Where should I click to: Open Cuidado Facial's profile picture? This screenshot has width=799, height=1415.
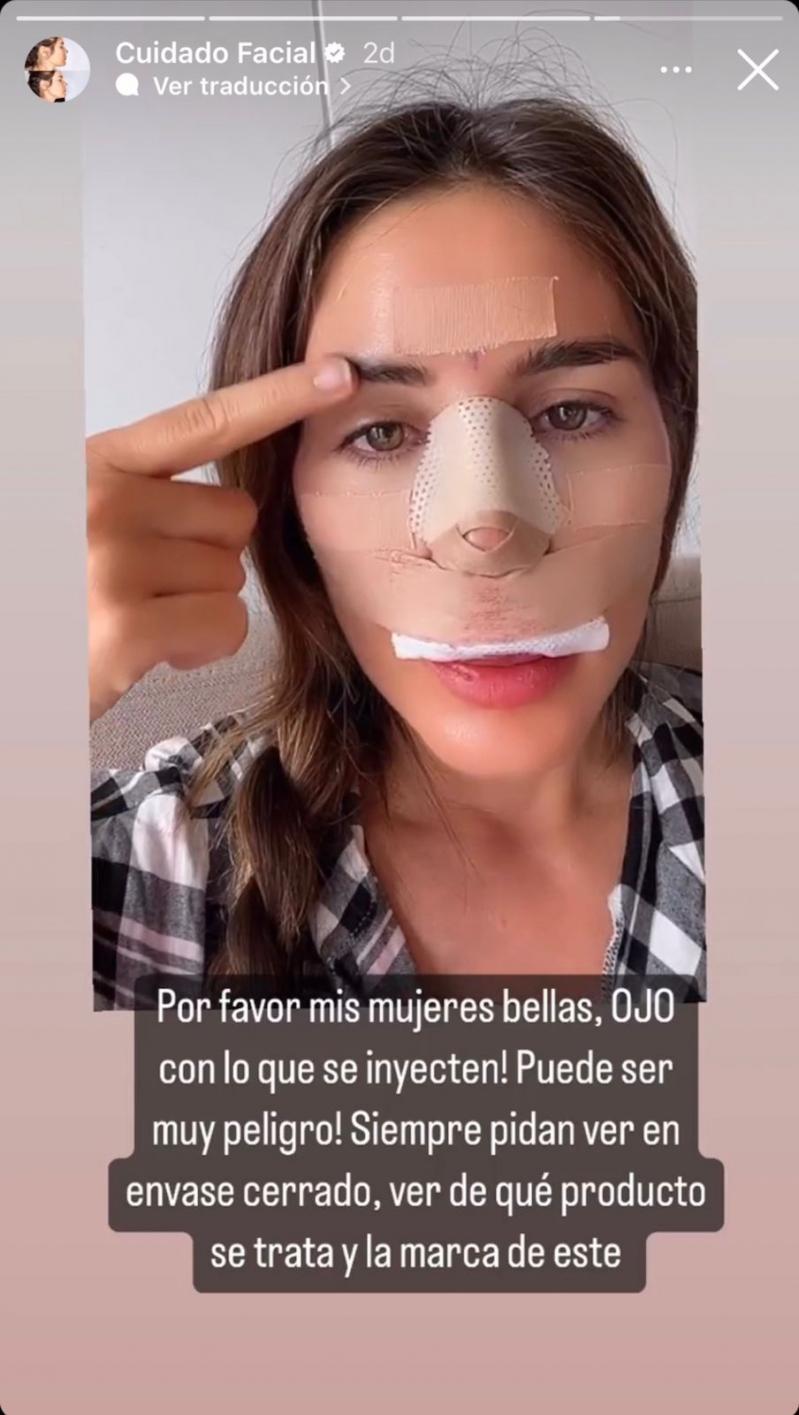coord(57,67)
